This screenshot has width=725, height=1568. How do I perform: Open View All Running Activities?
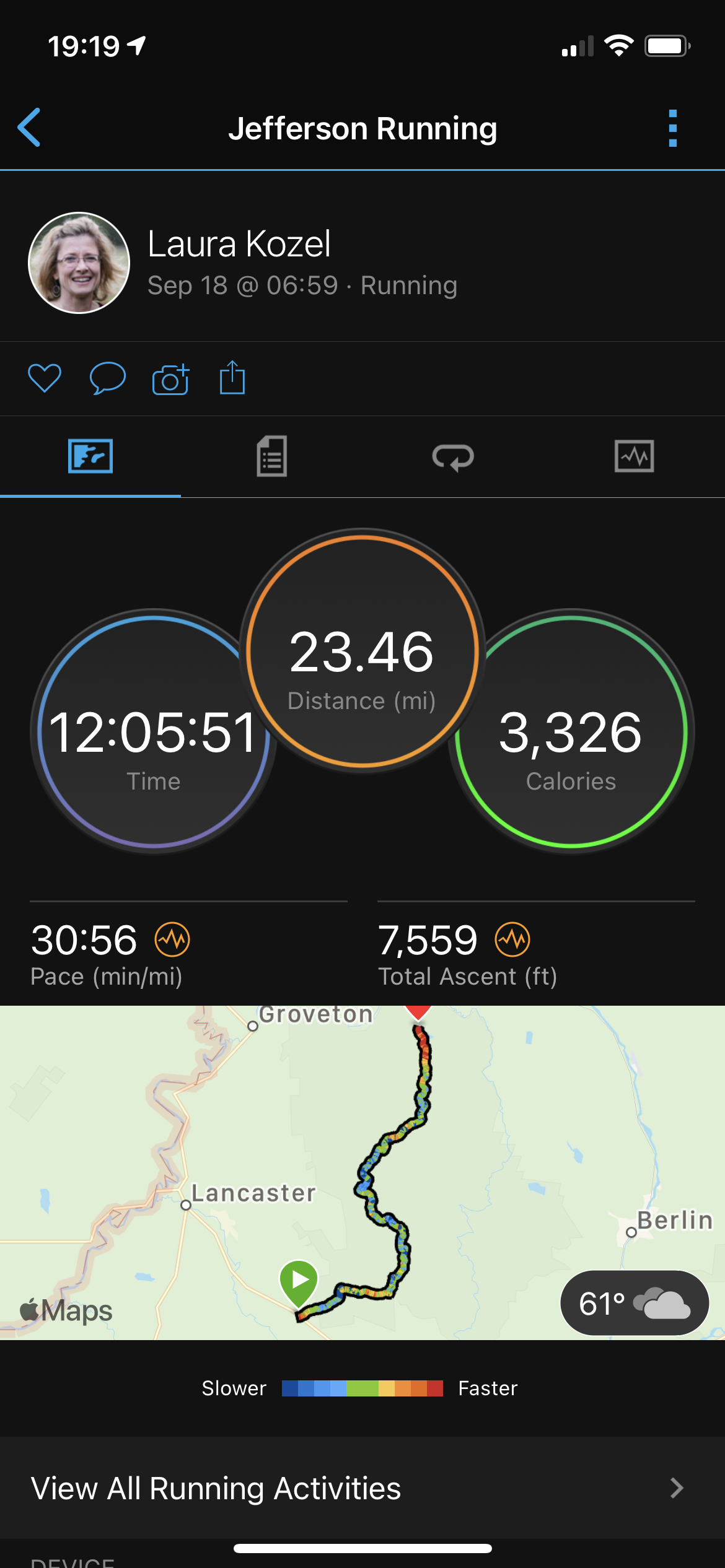click(x=362, y=1488)
